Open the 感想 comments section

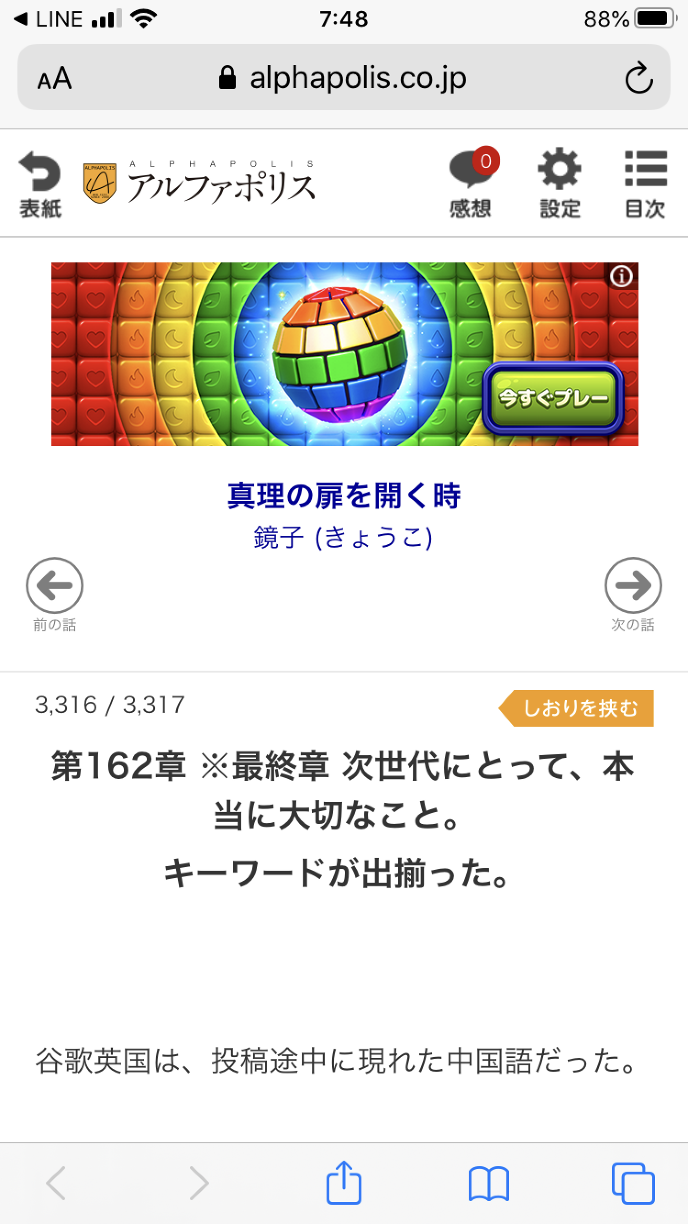[x=470, y=184]
